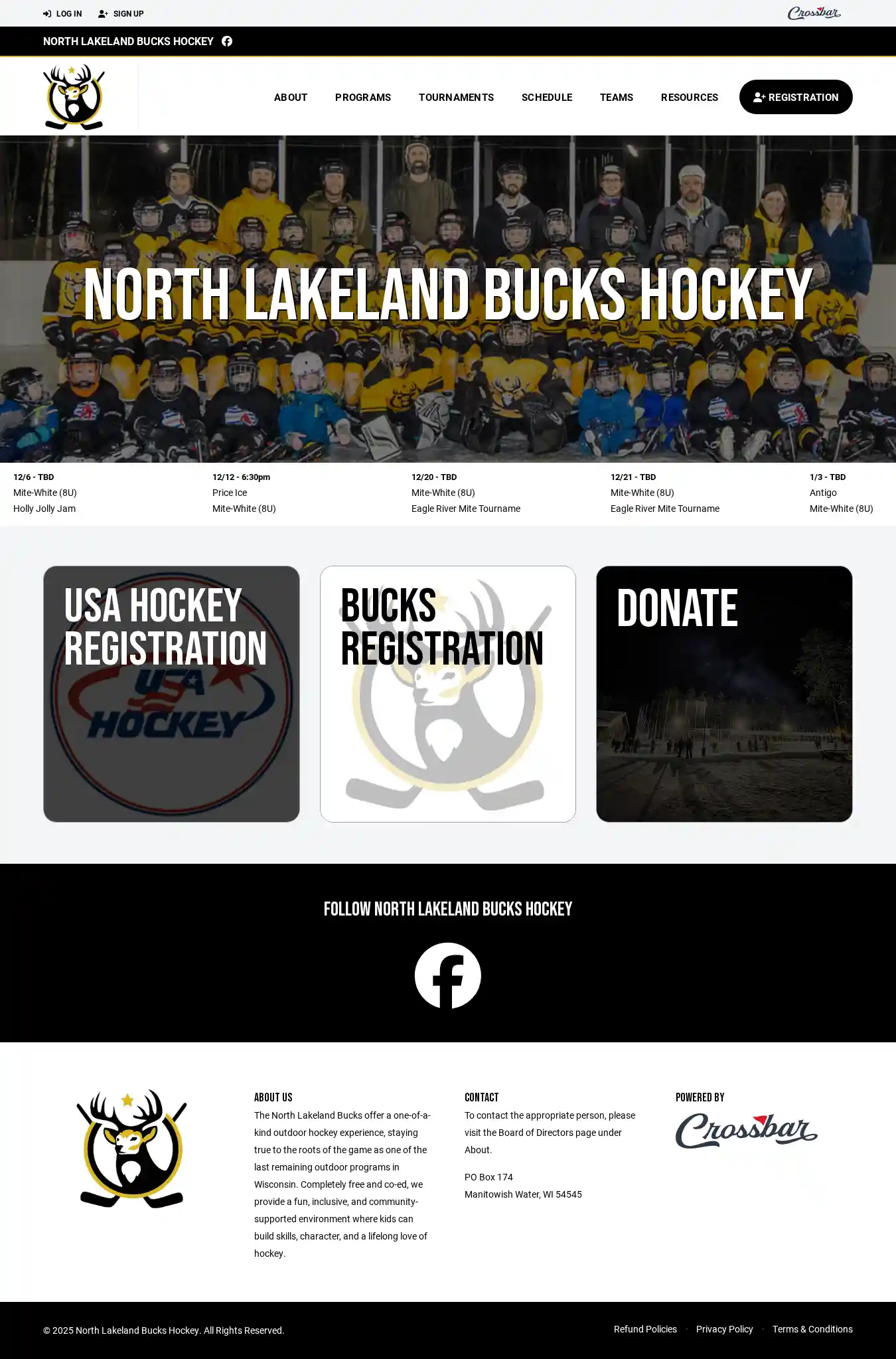The width and height of the screenshot is (896, 1359).
Task: Open Terms & Conditions
Action: [812, 1329]
